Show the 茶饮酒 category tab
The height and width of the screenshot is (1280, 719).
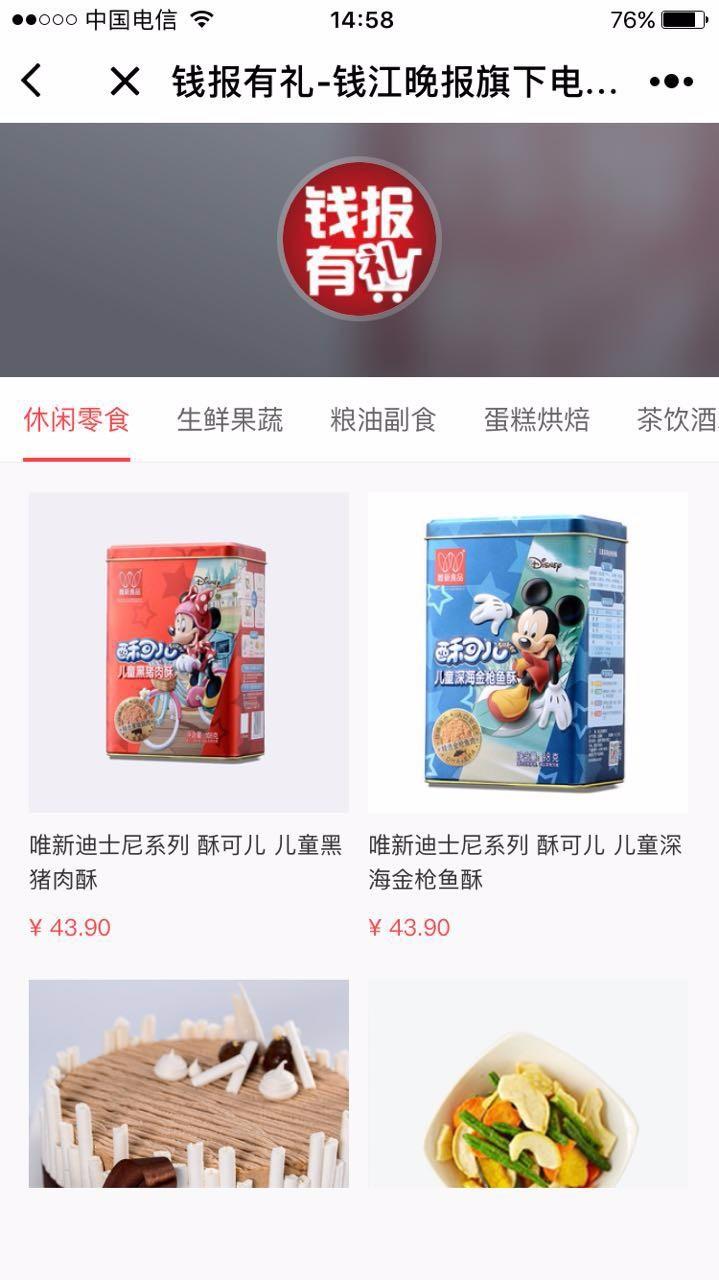coord(676,420)
